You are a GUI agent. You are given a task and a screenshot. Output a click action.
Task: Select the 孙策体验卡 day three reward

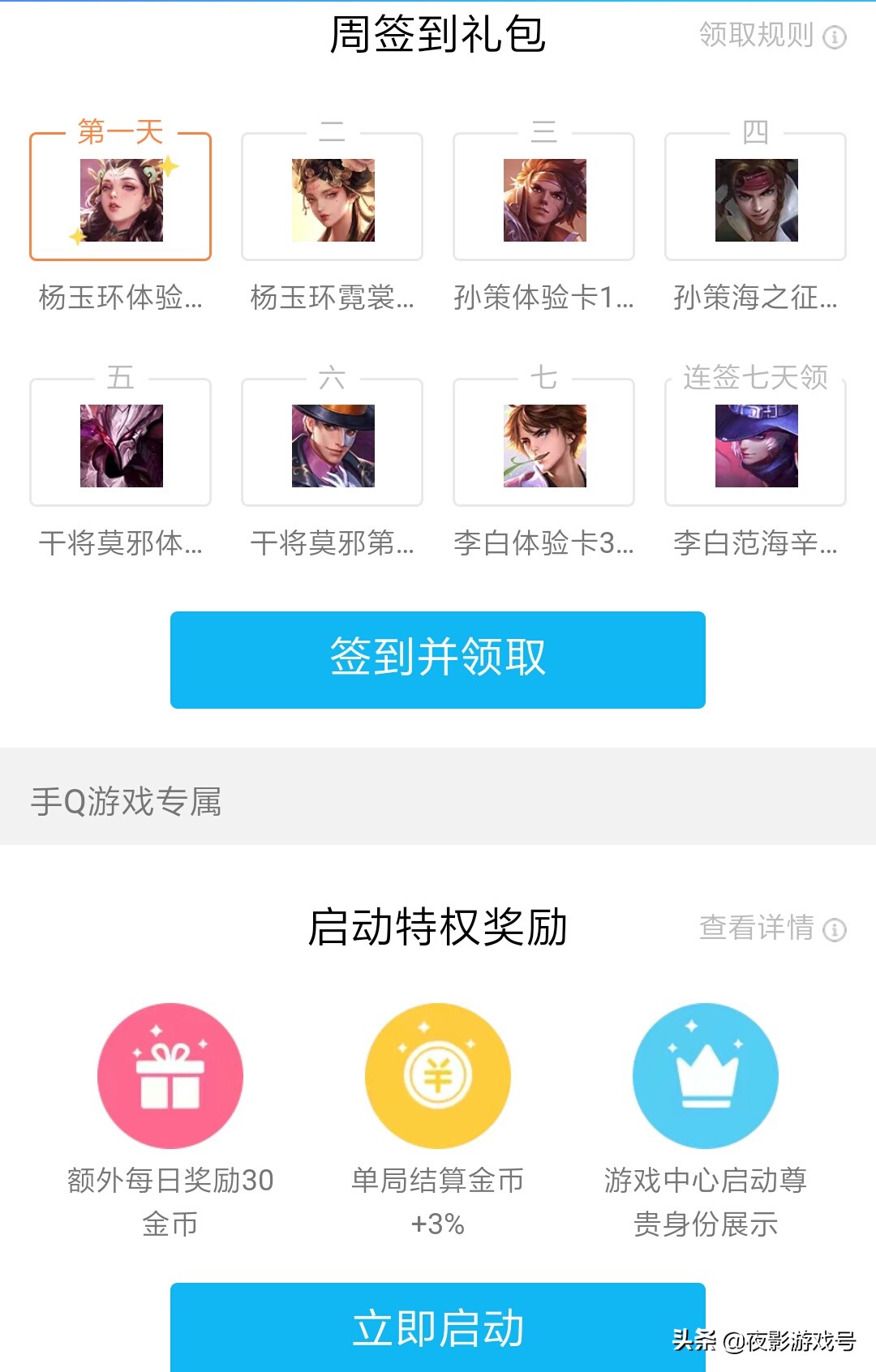[543, 199]
